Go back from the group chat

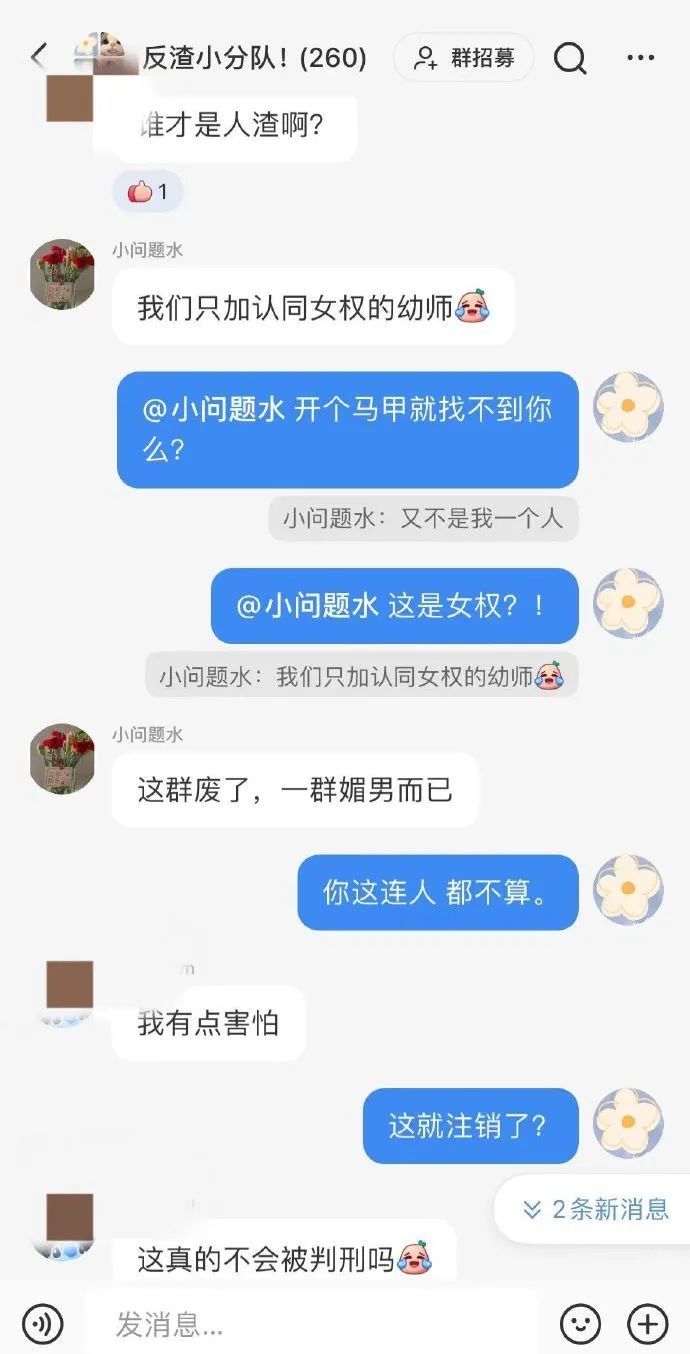[x=39, y=57]
